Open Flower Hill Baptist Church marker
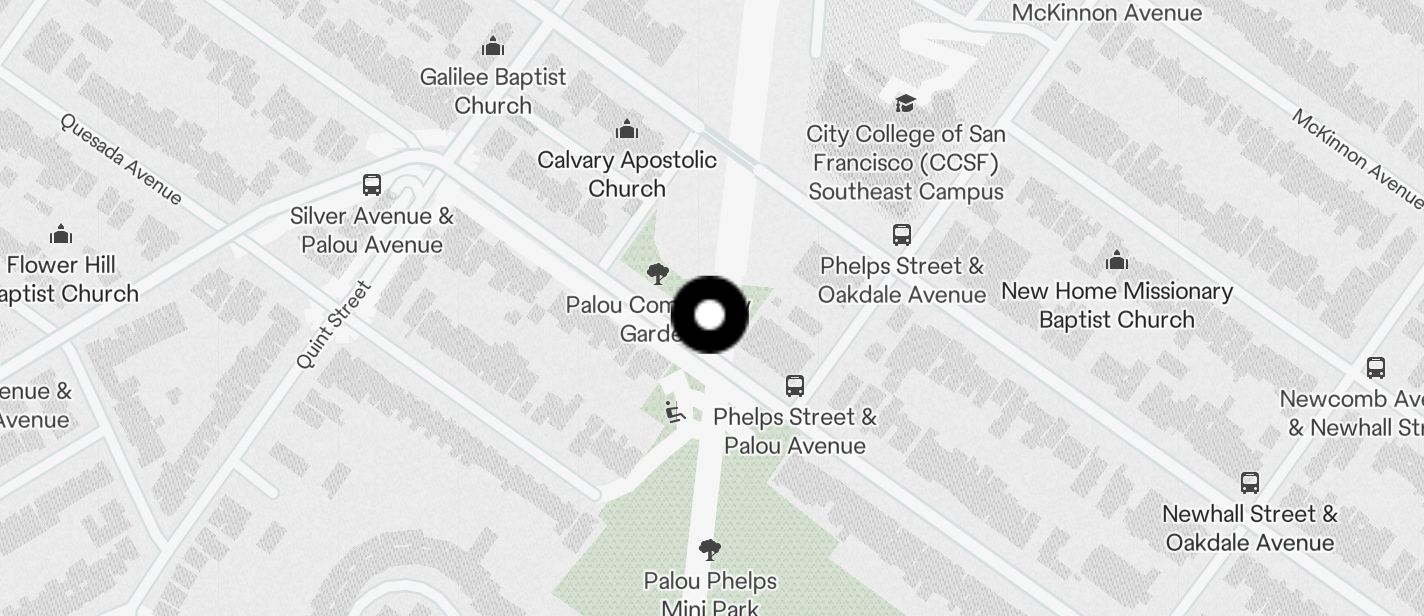Image resolution: width=1424 pixels, height=616 pixels. coord(61,236)
